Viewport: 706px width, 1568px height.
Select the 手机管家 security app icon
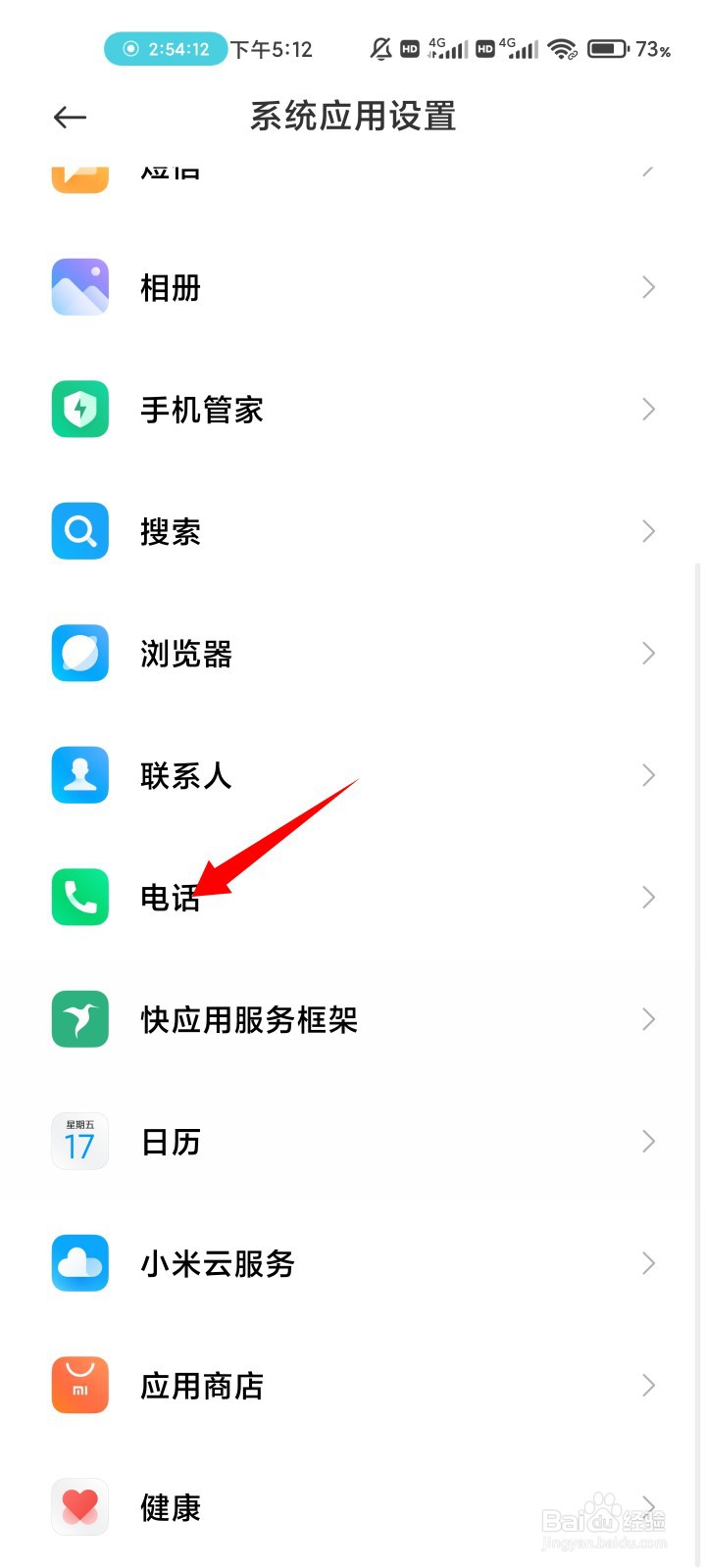click(79, 409)
